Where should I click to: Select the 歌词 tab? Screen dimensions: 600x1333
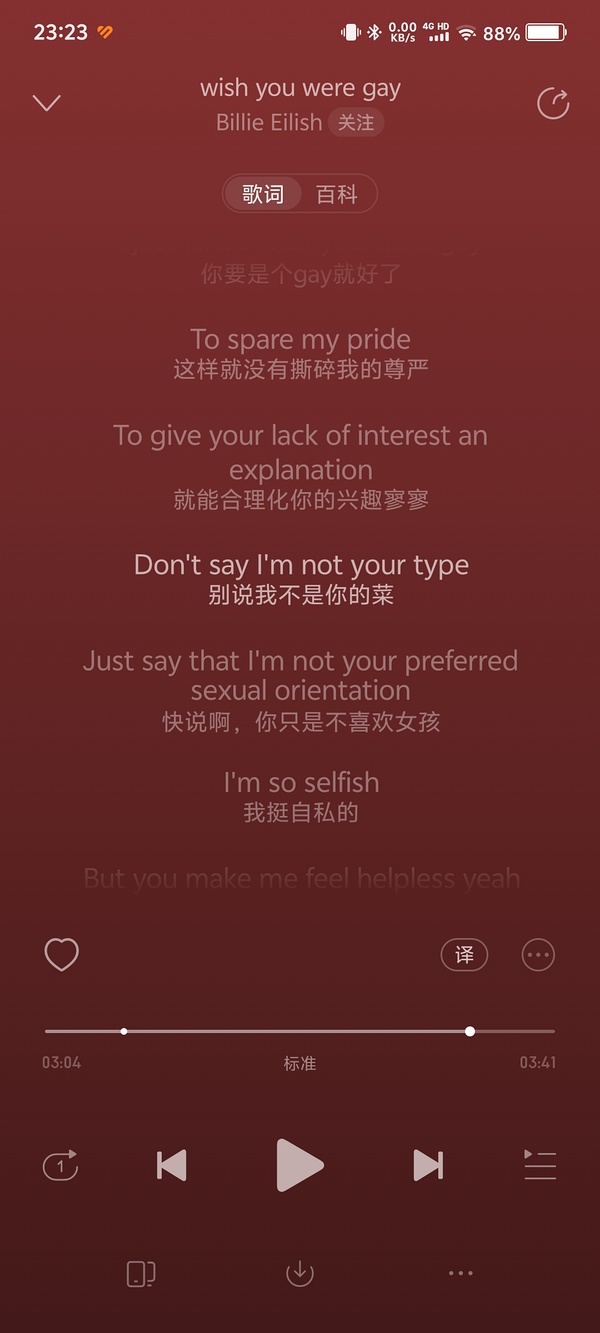tap(263, 194)
